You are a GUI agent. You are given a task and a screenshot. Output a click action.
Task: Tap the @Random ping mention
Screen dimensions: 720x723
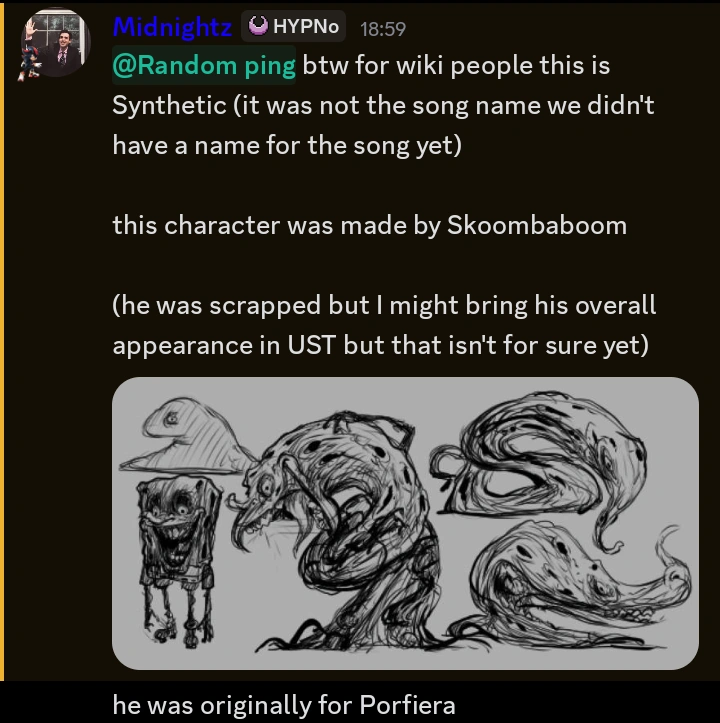click(x=204, y=66)
